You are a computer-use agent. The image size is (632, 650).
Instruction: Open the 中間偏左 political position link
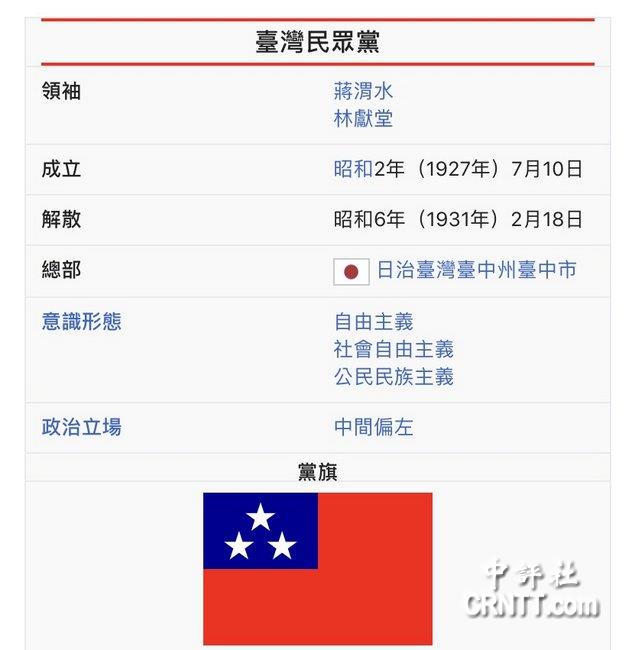373,428
